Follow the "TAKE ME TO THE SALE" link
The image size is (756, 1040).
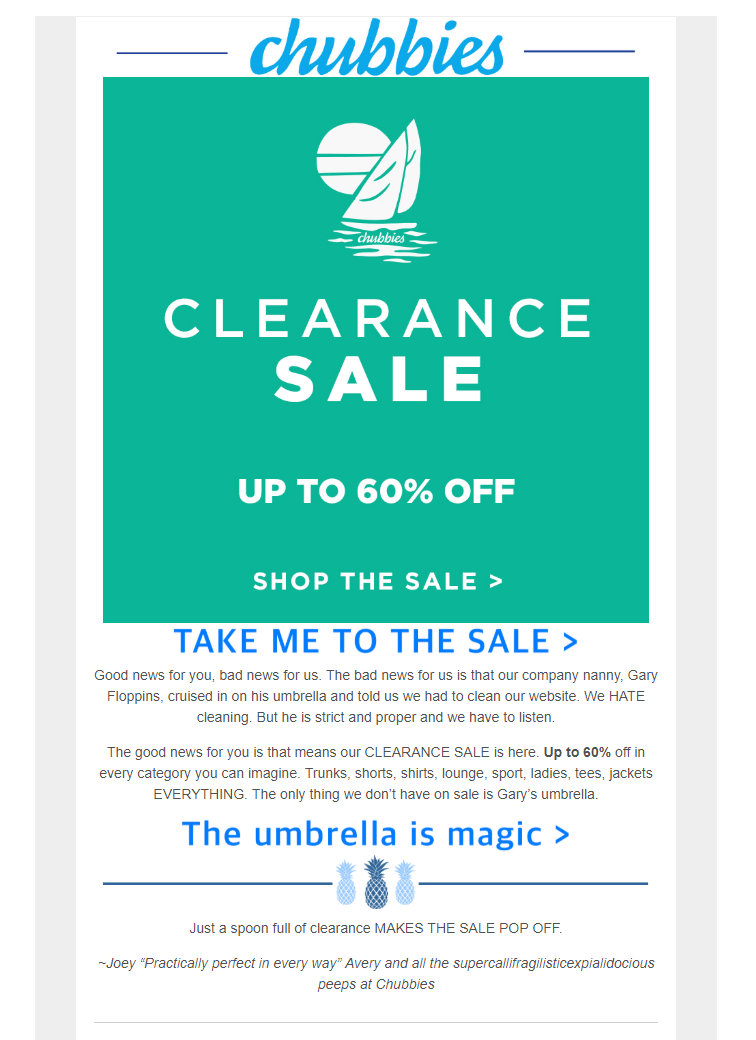tap(376, 641)
